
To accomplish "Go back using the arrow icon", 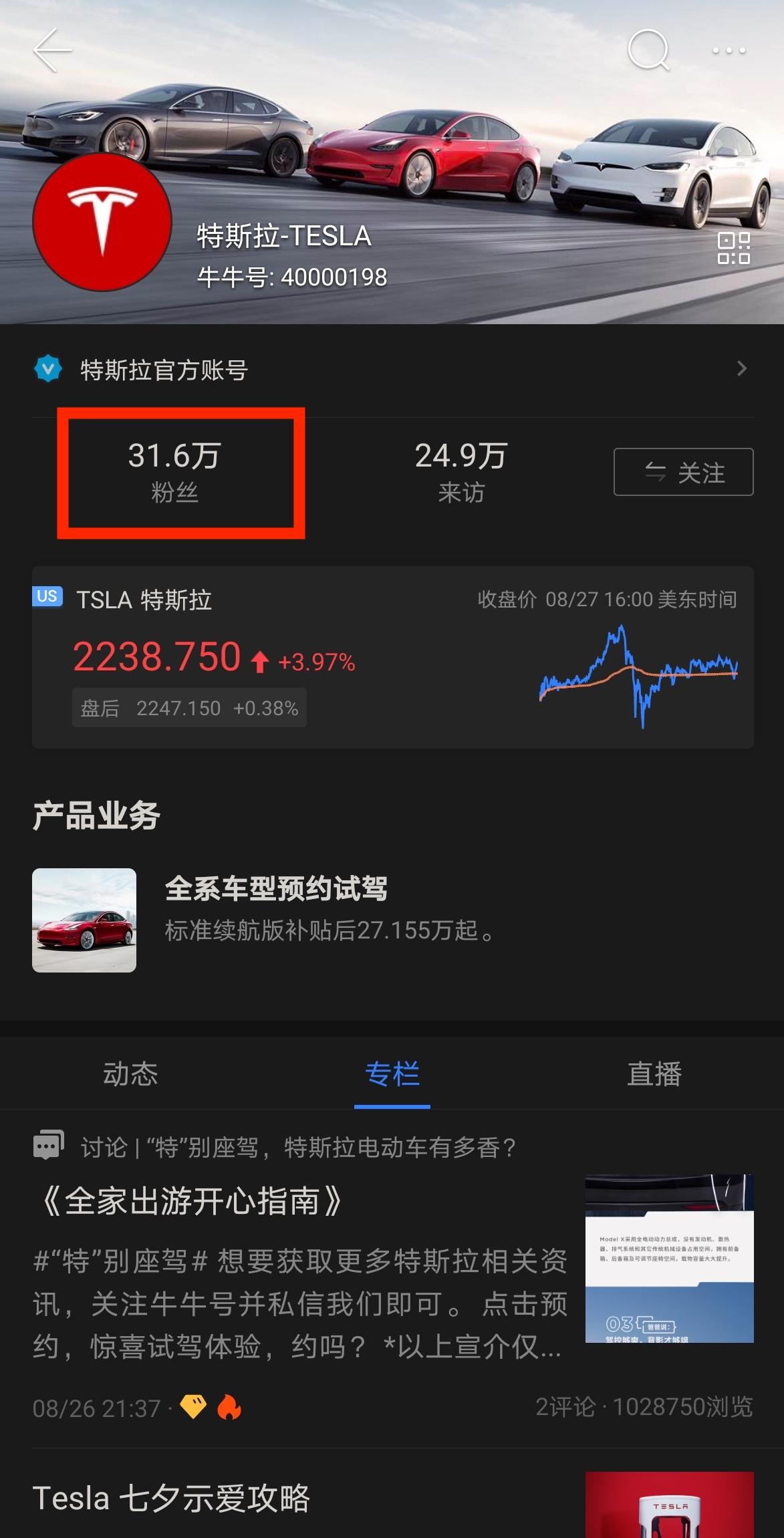I will point(52,50).
